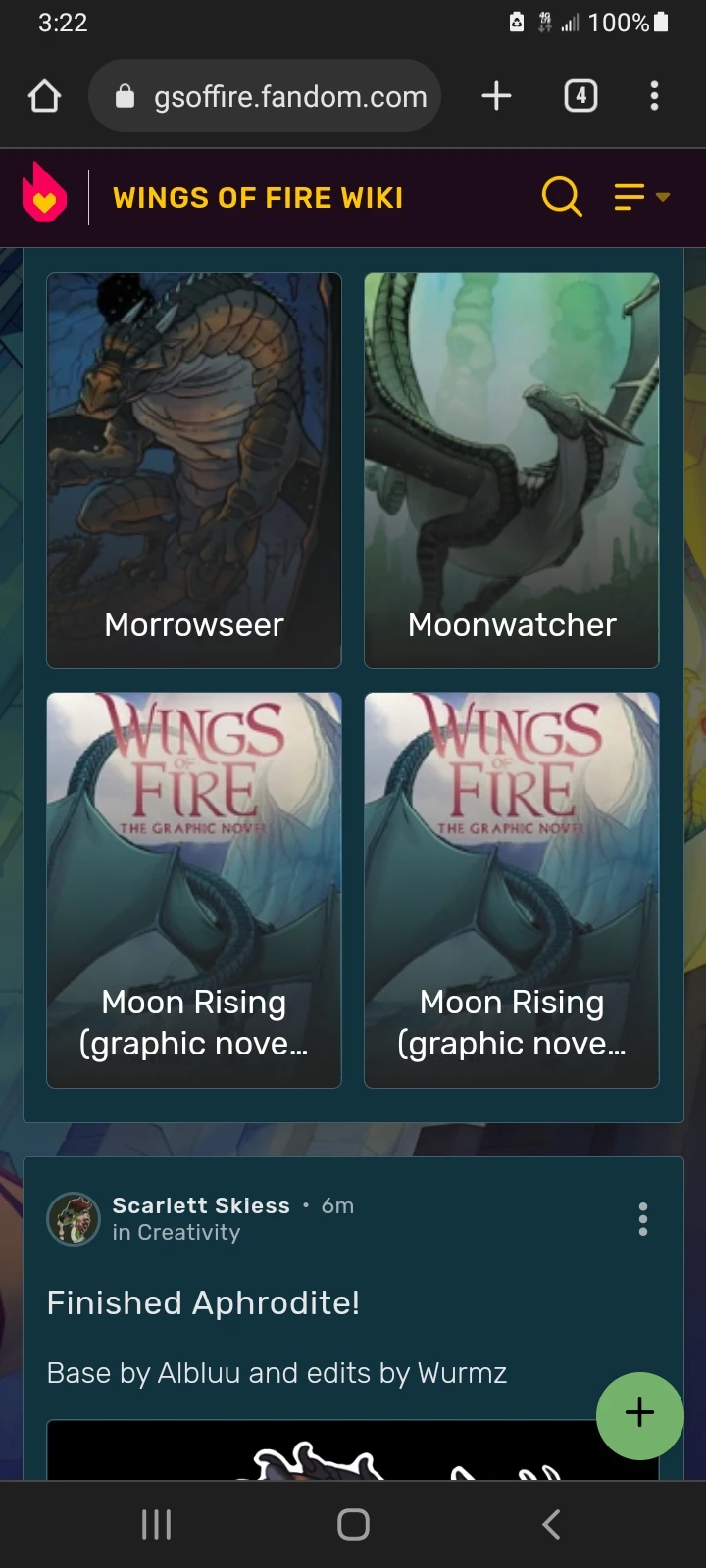Viewport: 706px width, 1568px height.
Task: Go back using system navigation
Action: pyautogui.click(x=551, y=1524)
